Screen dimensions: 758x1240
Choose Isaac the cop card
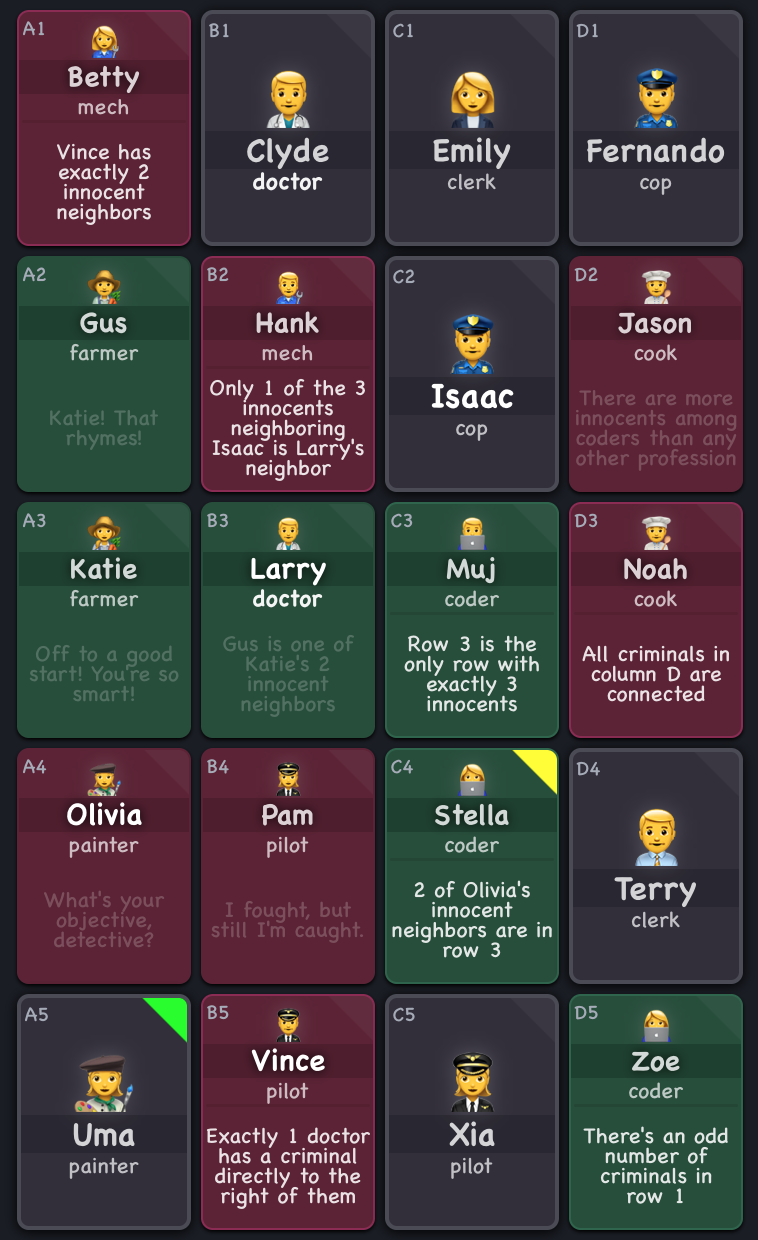472,374
